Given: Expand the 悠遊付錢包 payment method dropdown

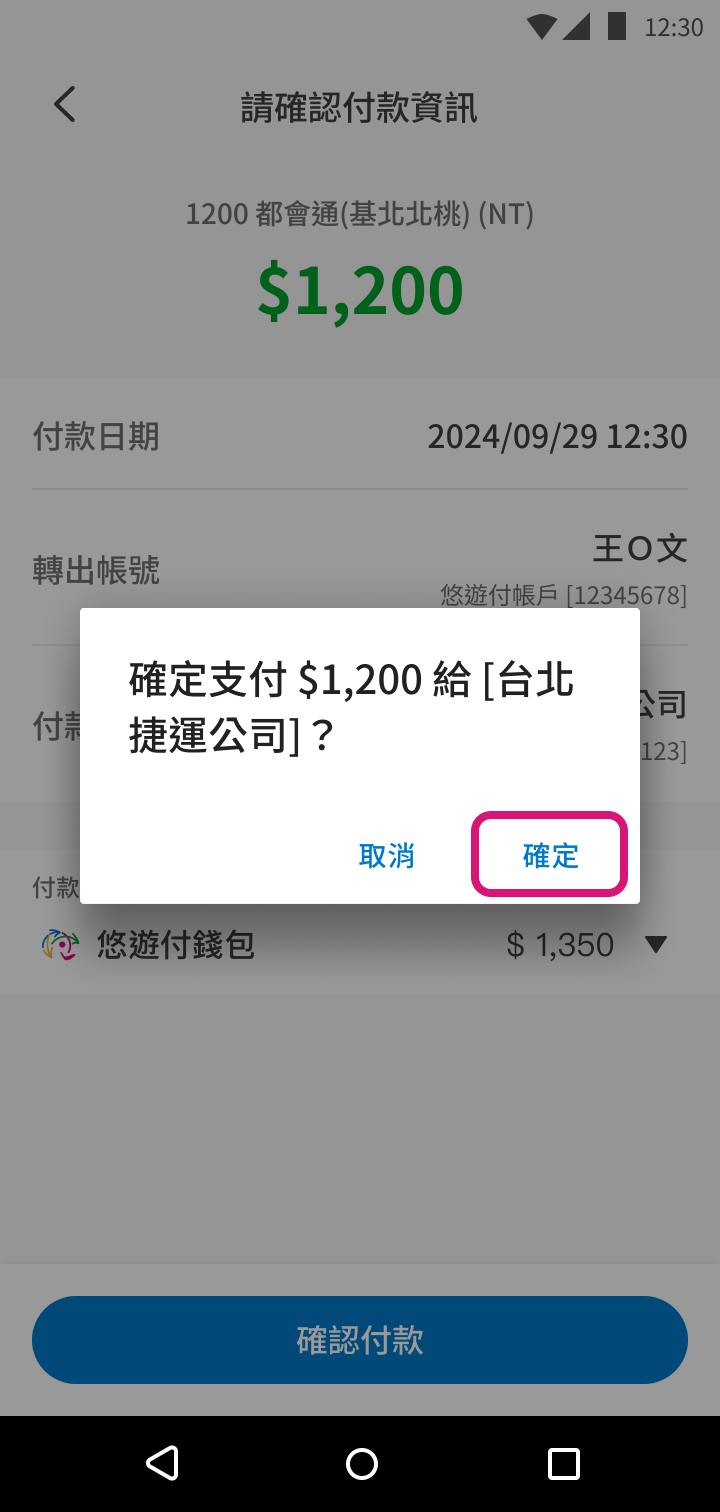Looking at the screenshot, I should (x=655, y=945).
